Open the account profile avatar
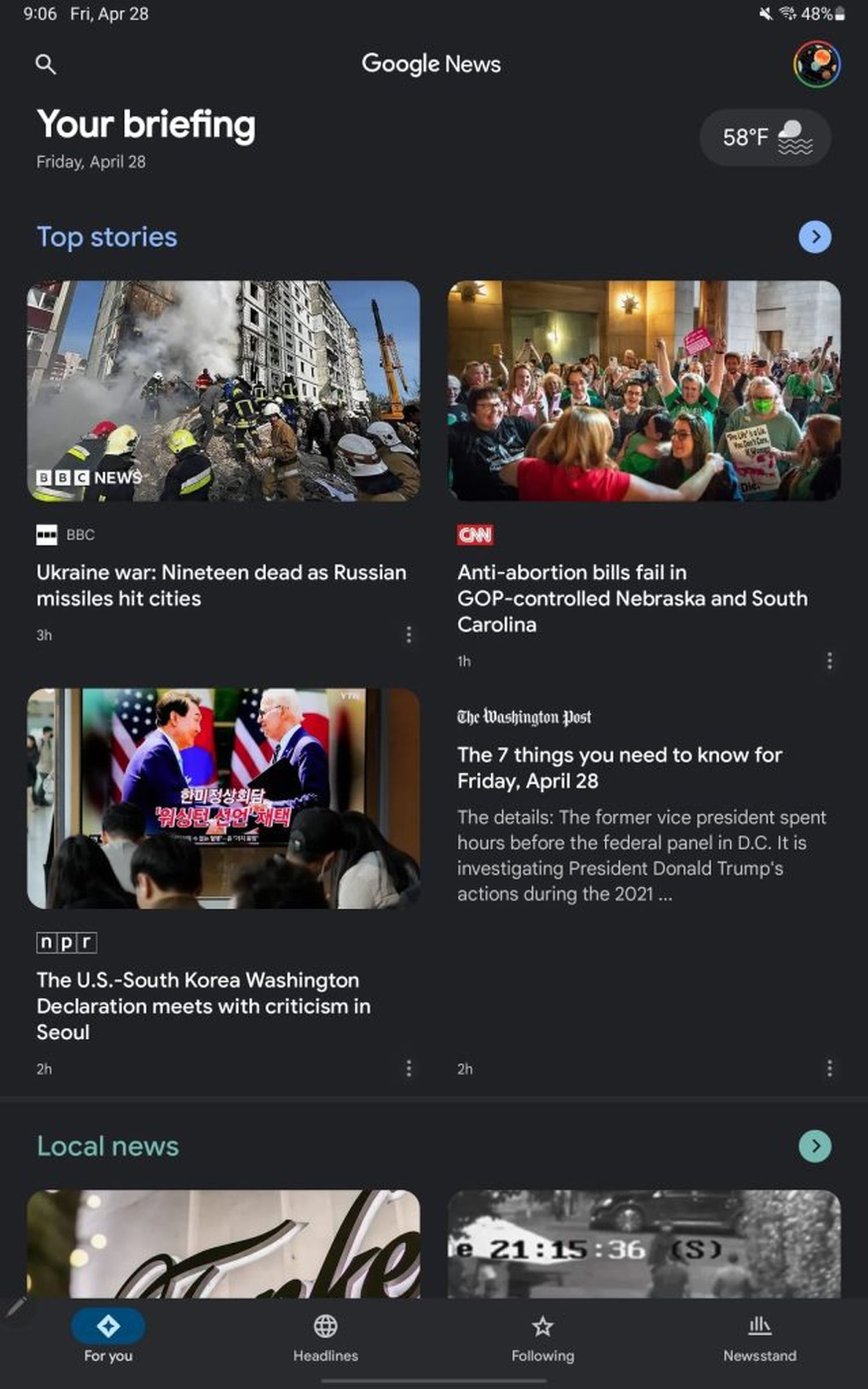Viewport: 868px width, 1389px height. [x=816, y=64]
